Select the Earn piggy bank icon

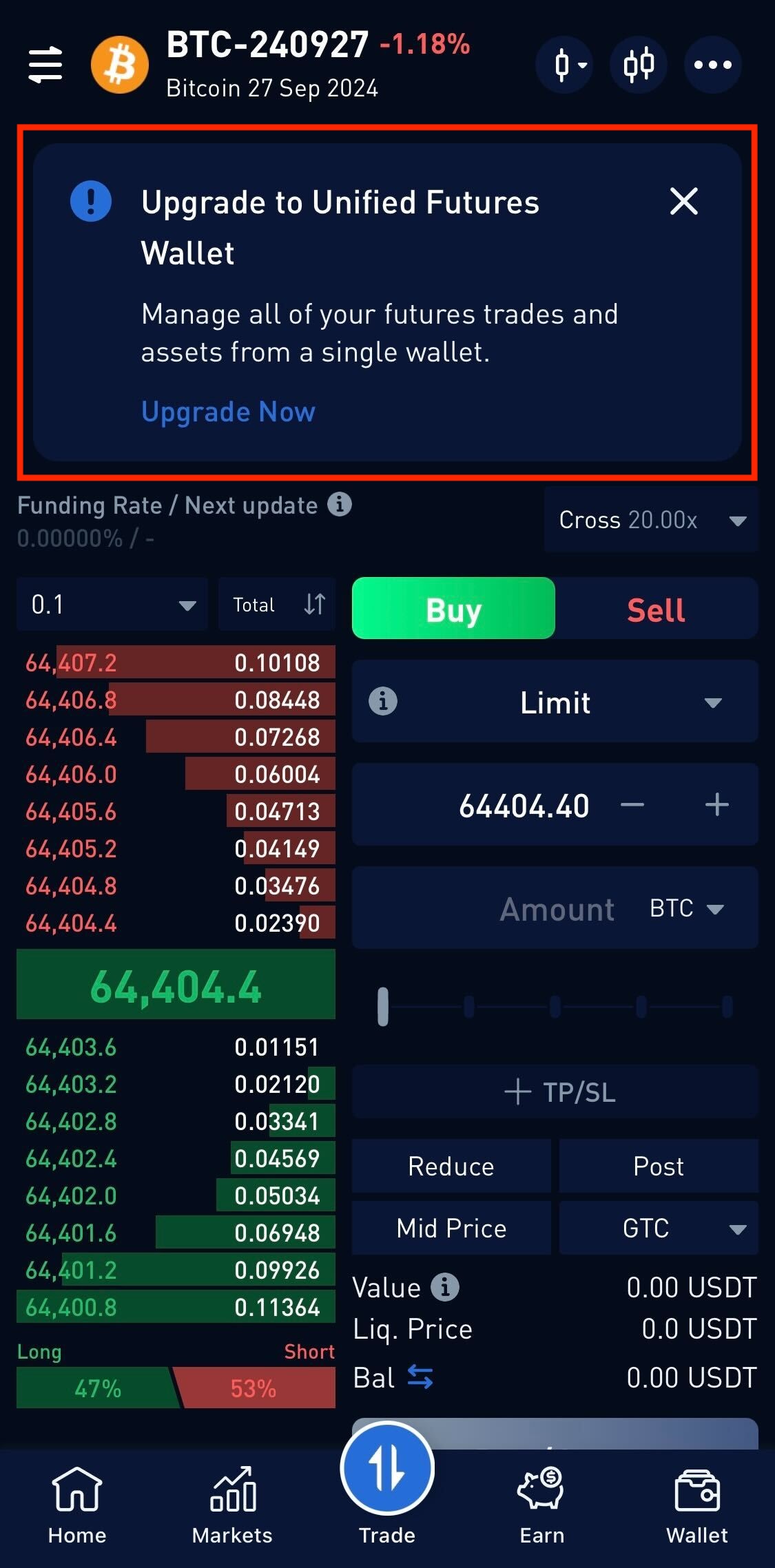[x=541, y=1485]
